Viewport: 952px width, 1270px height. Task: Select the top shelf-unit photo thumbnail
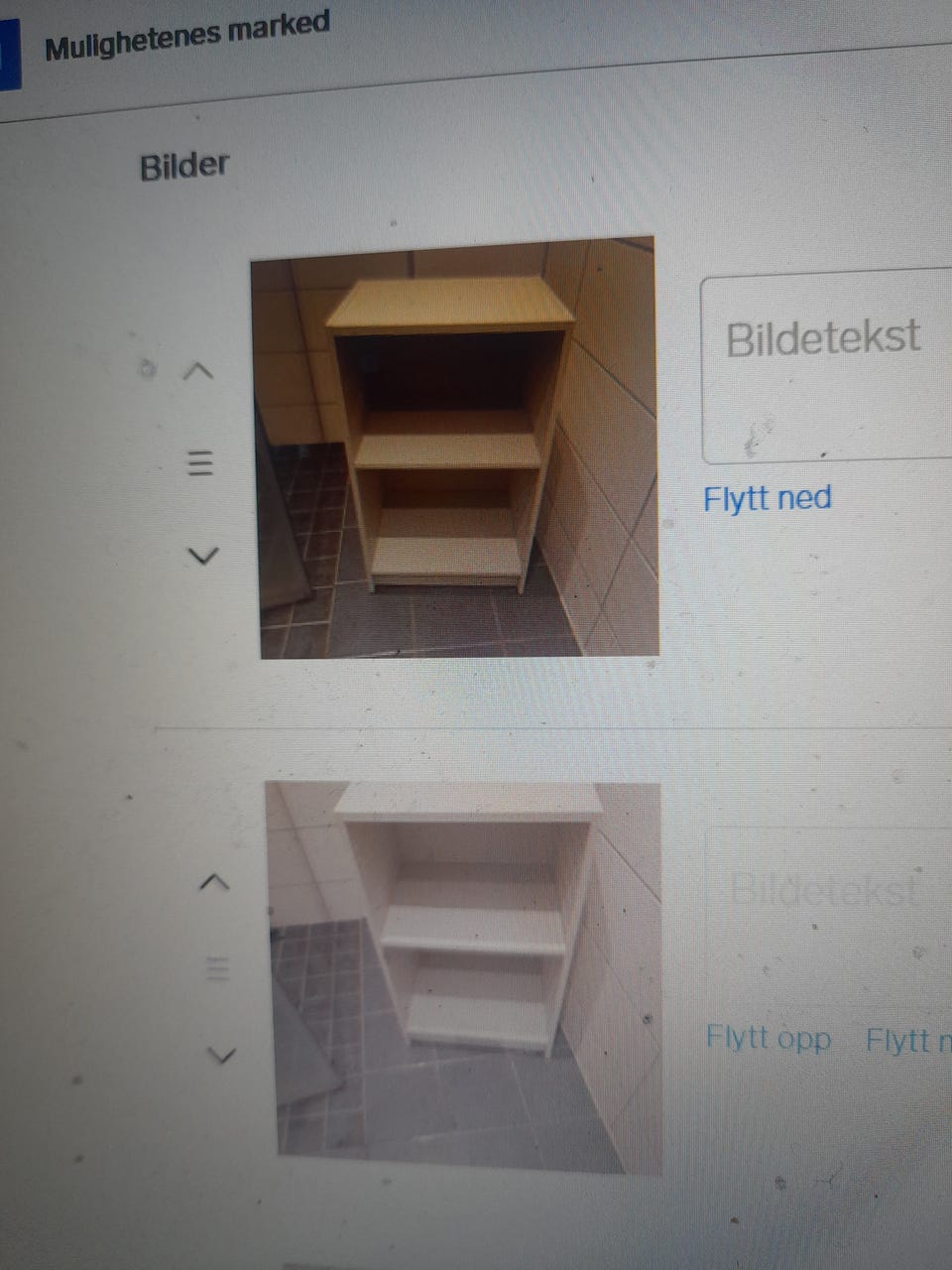pyautogui.click(x=456, y=444)
